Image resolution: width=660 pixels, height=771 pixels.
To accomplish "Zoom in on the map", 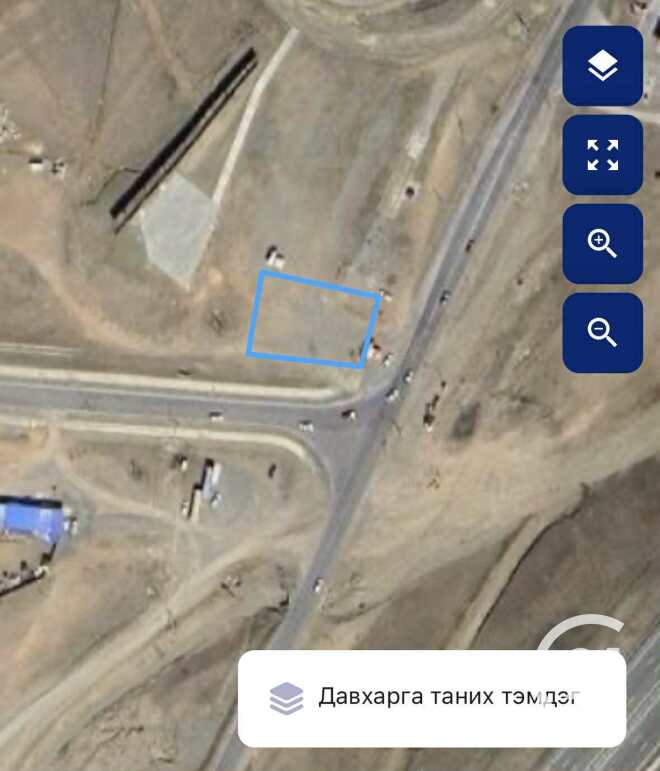I will [x=602, y=244].
